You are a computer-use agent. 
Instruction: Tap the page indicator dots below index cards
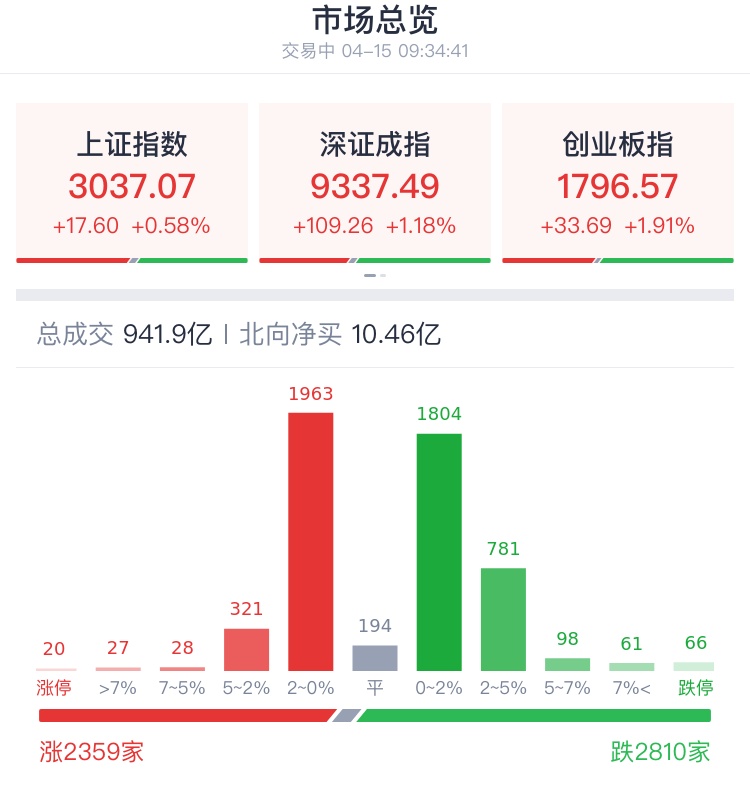[375, 275]
